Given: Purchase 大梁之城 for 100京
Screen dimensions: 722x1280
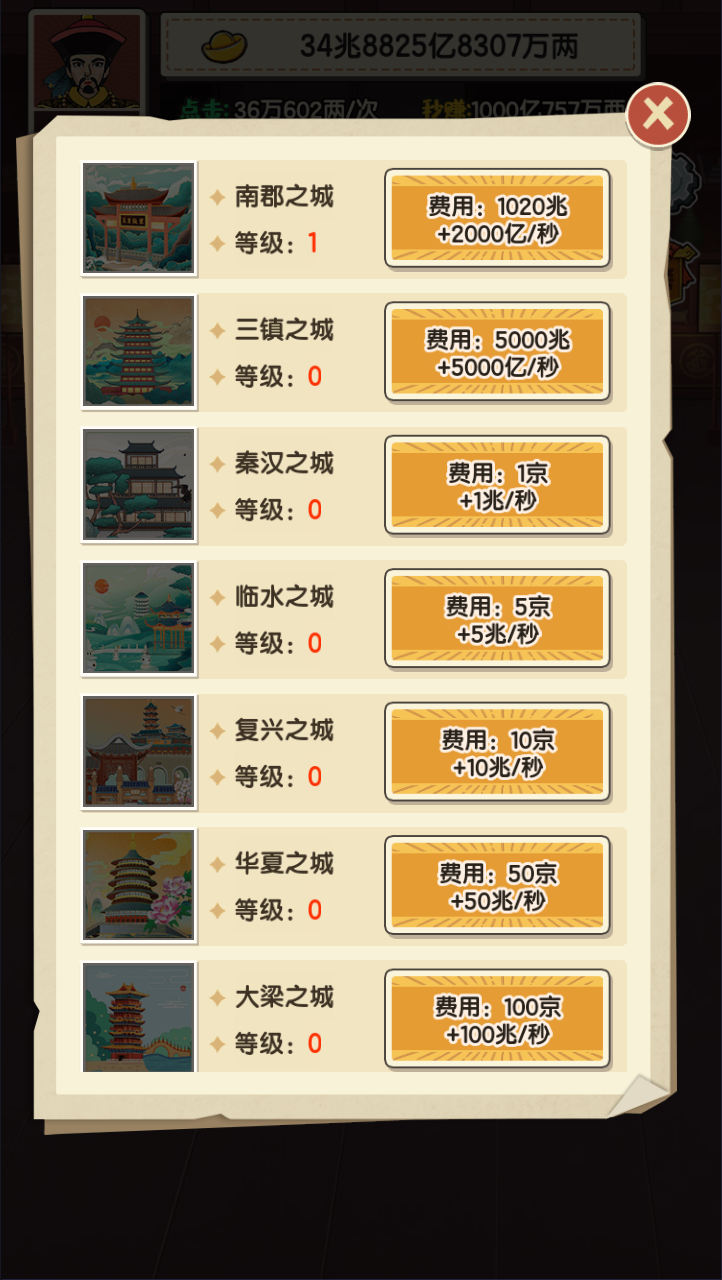Looking at the screenshot, I should point(497,1019).
